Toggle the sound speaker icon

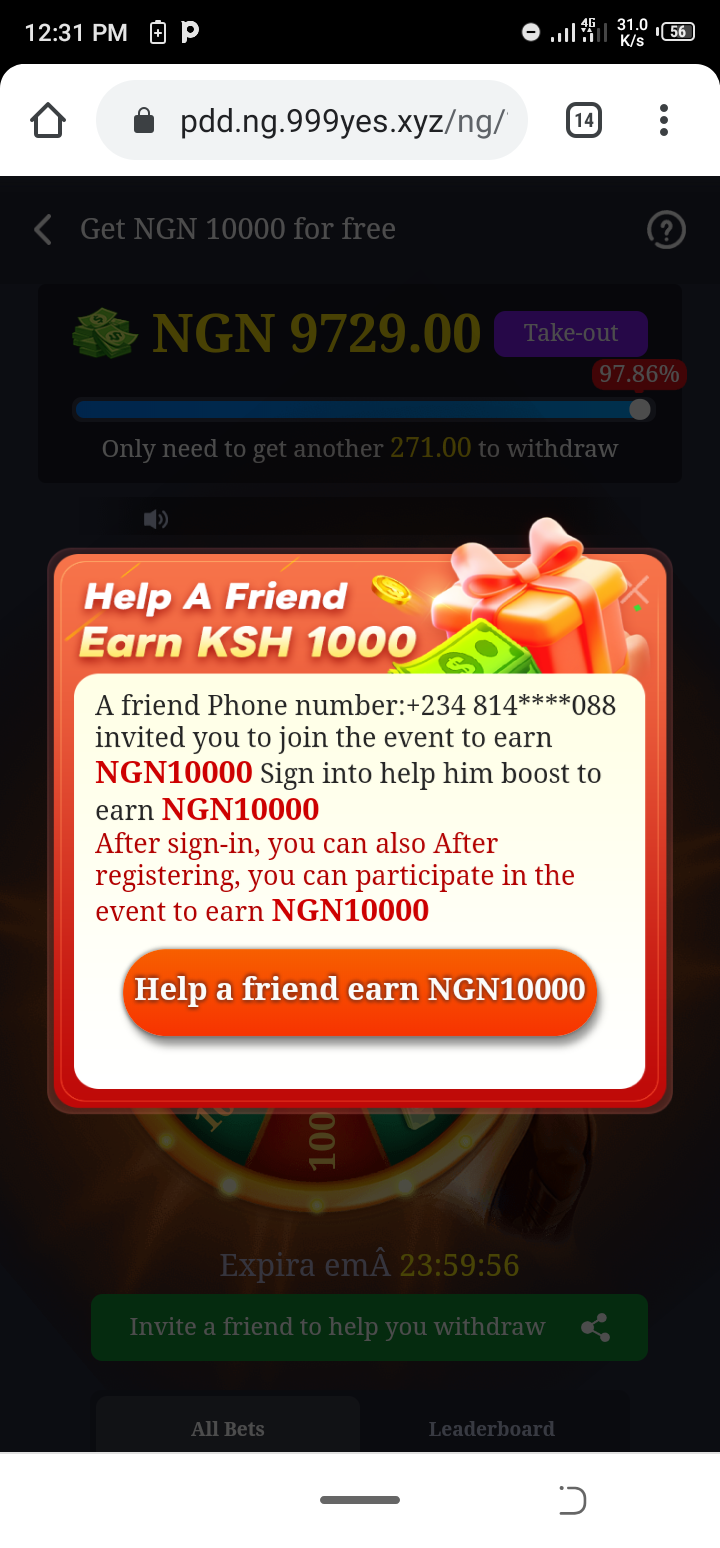coord(155,519)
